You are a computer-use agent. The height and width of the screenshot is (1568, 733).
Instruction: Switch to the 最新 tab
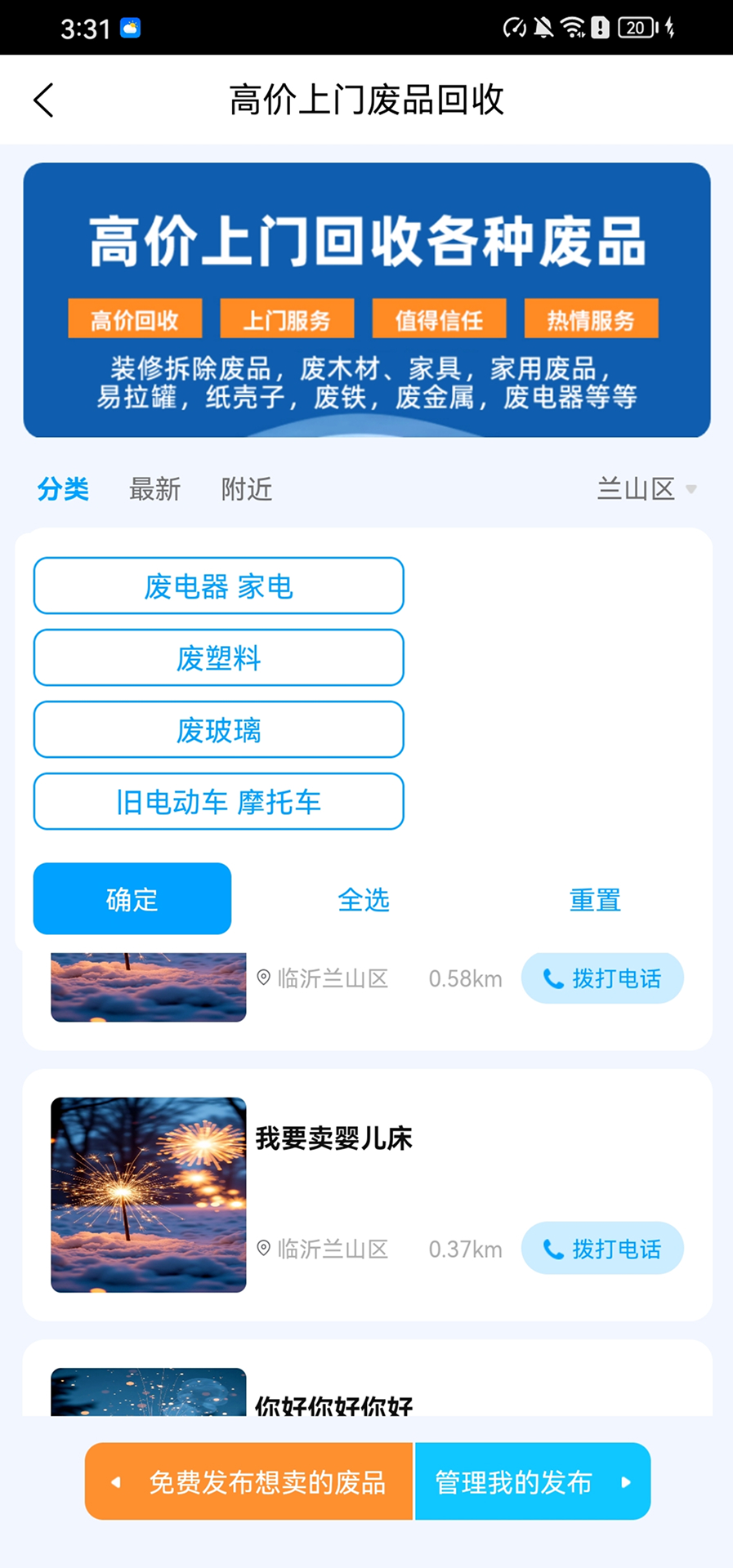(x=154, y=489)
